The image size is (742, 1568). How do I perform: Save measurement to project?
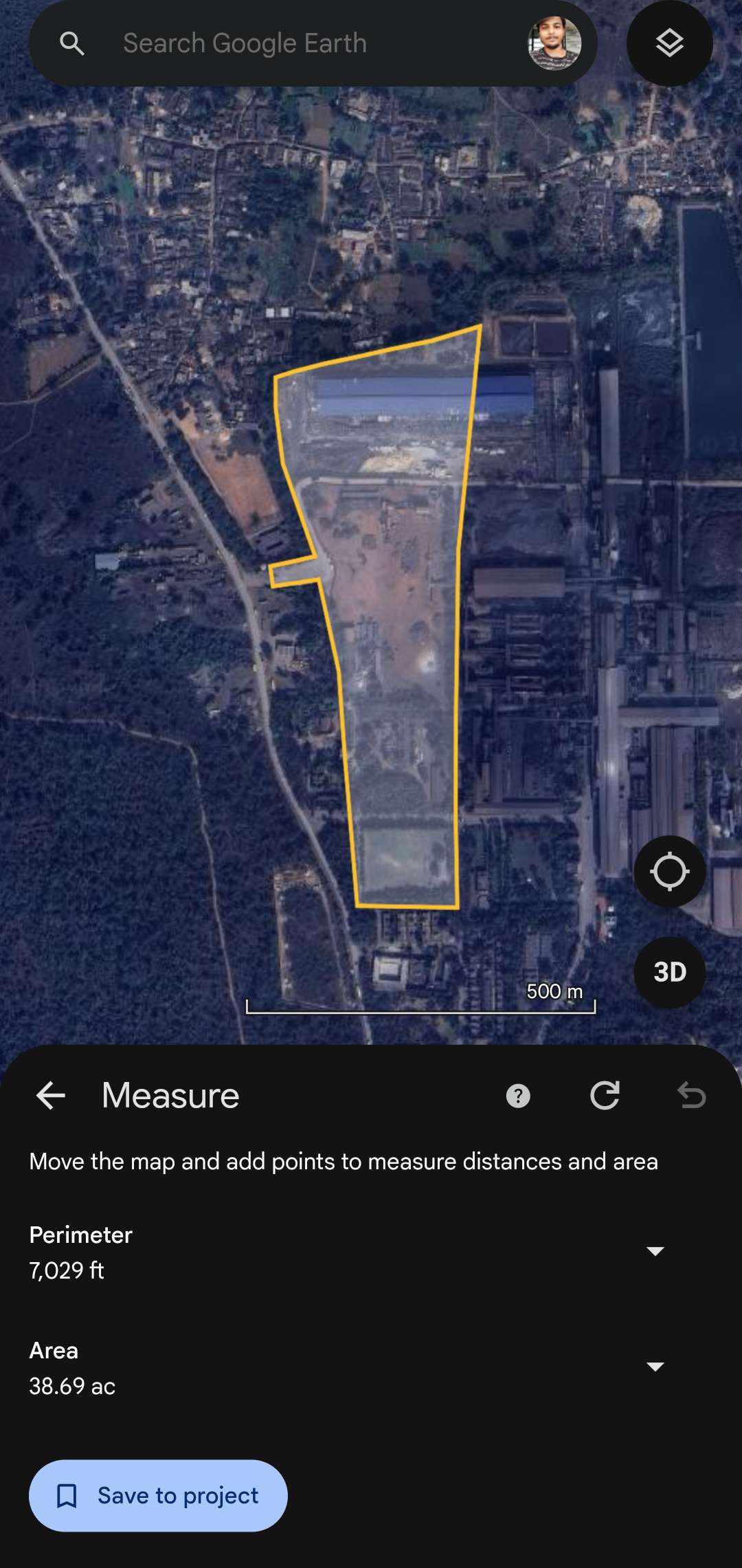158,1495
